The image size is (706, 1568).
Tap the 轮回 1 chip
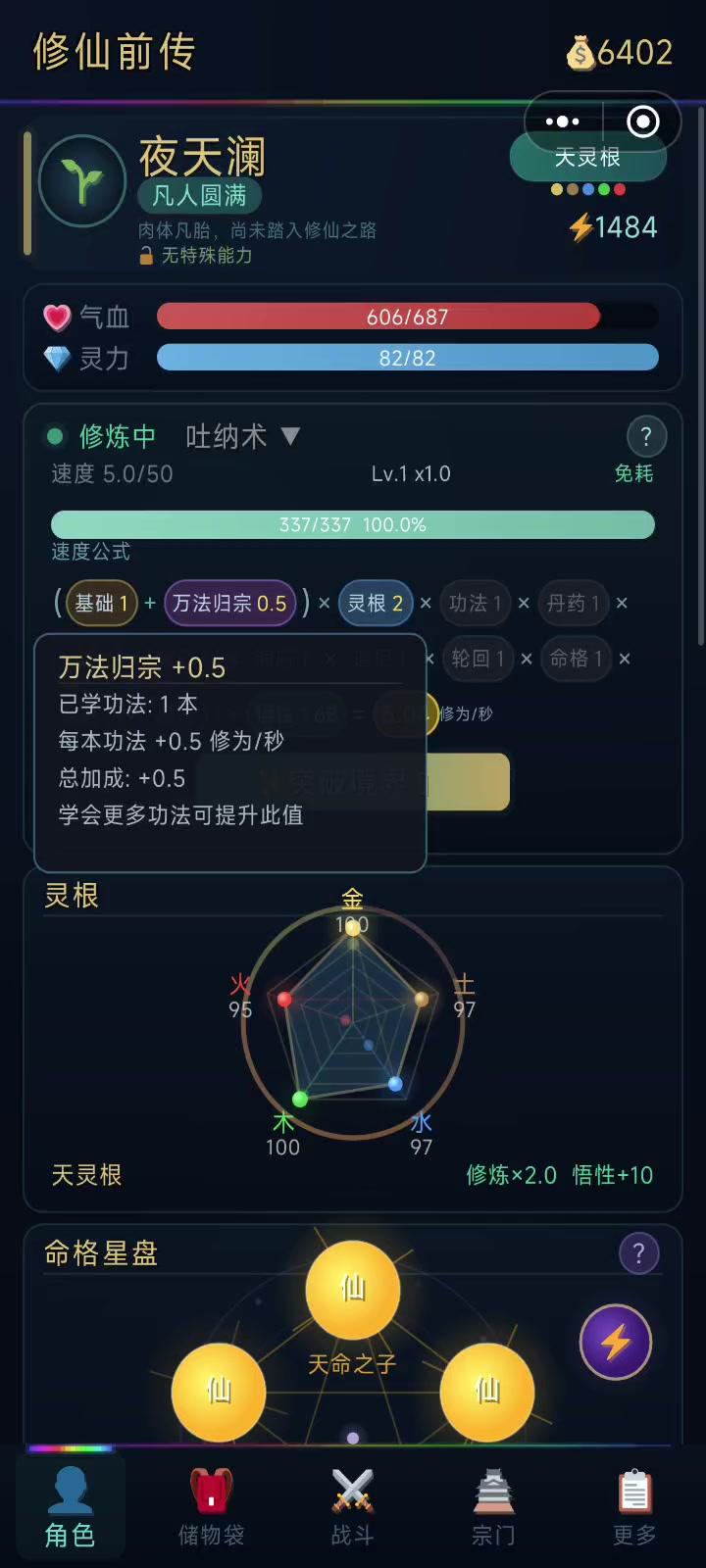(x=478, y=659)
